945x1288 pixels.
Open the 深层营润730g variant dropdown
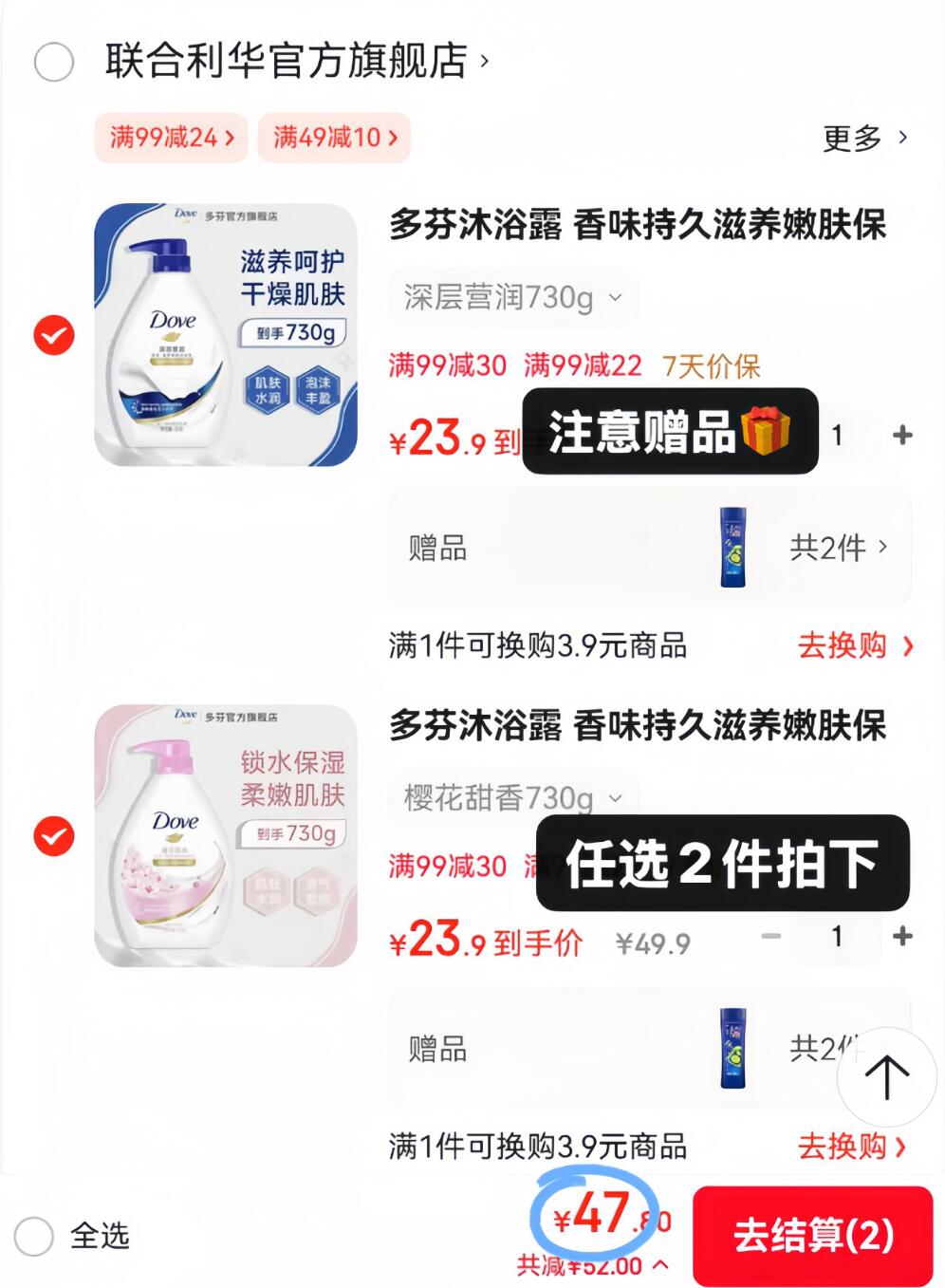[x=512, y=298]
